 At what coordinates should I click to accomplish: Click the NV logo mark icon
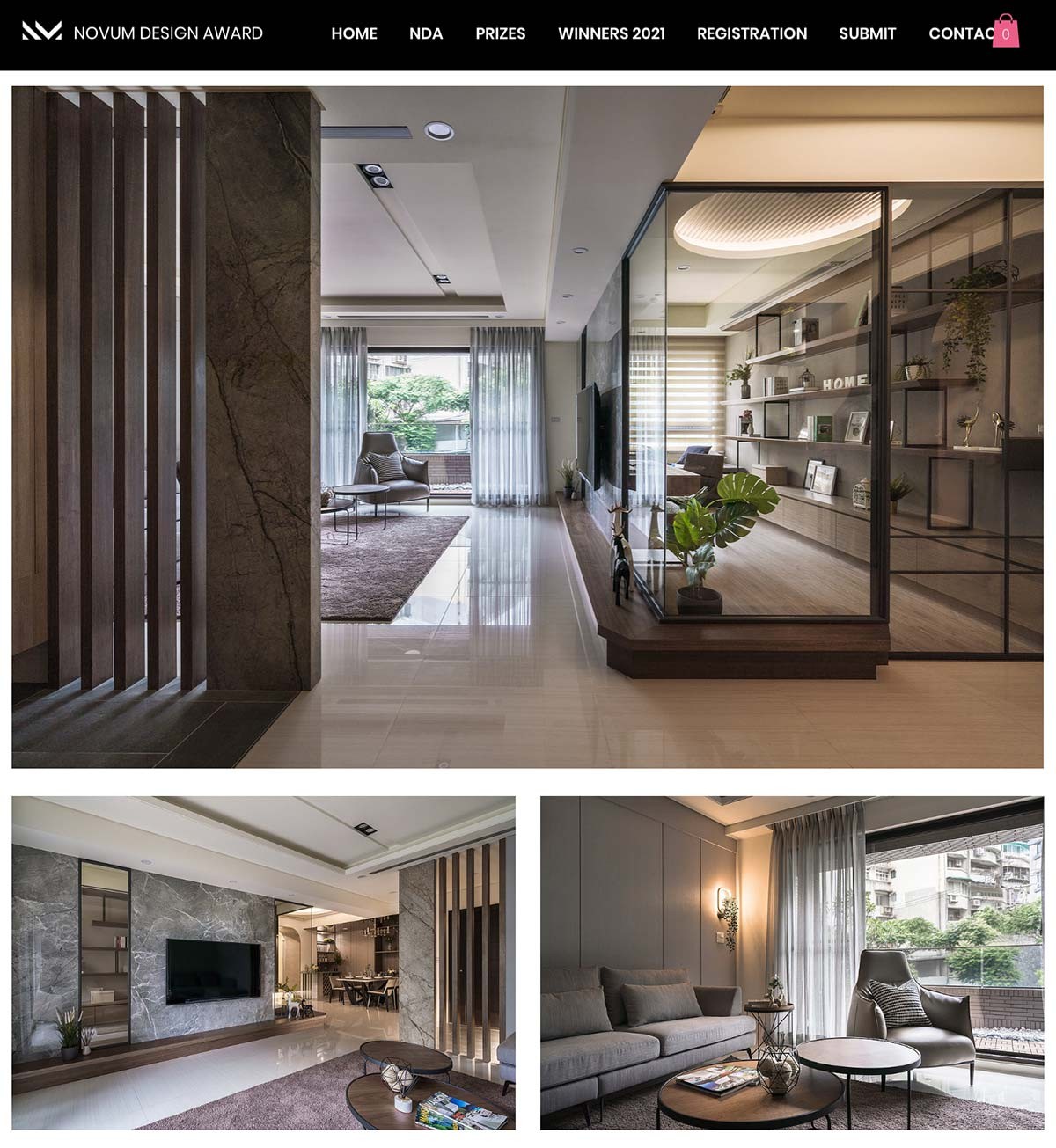tap(40, 33)
